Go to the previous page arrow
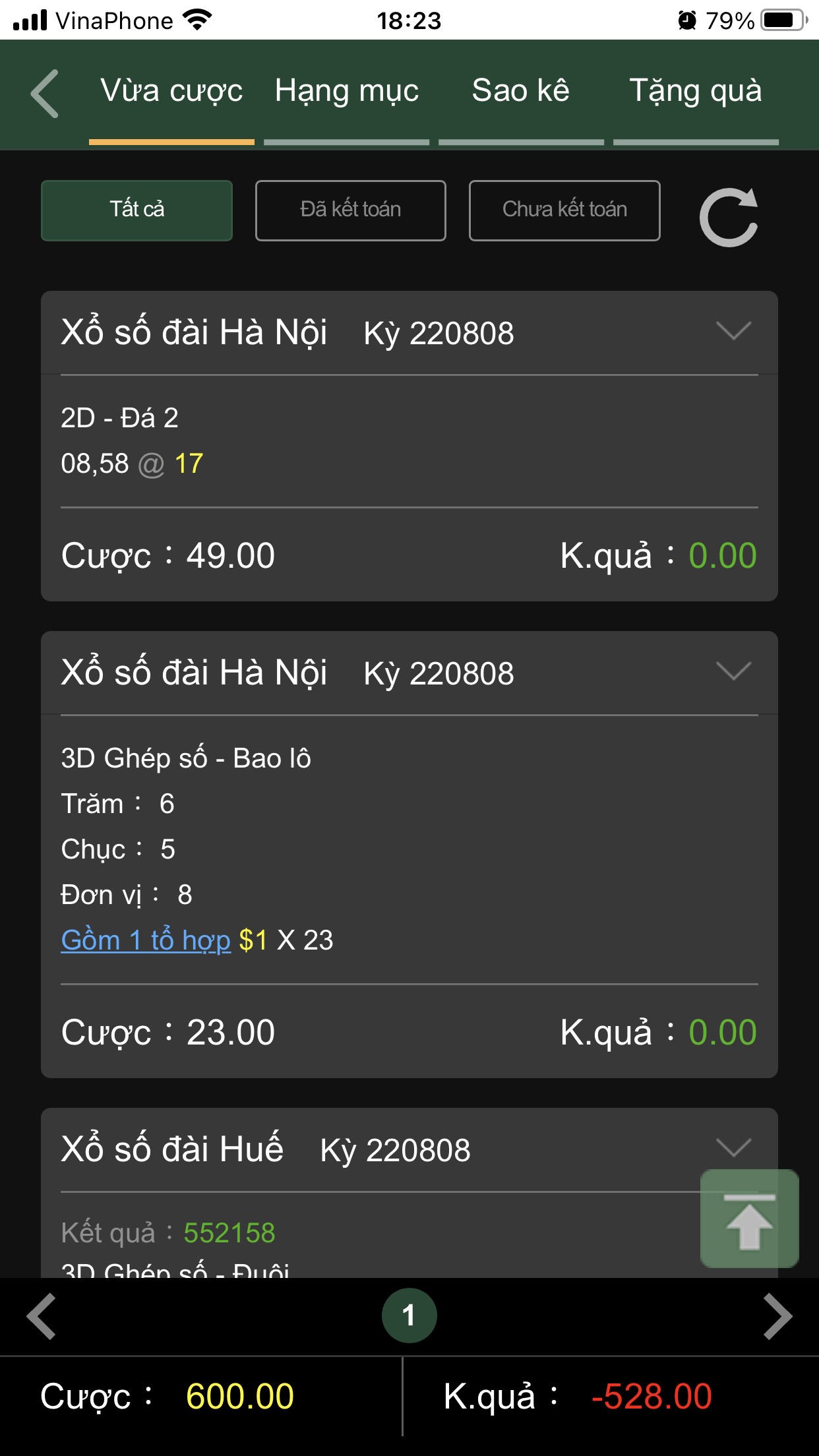Screen dimensions: 819x1456 42,1316
